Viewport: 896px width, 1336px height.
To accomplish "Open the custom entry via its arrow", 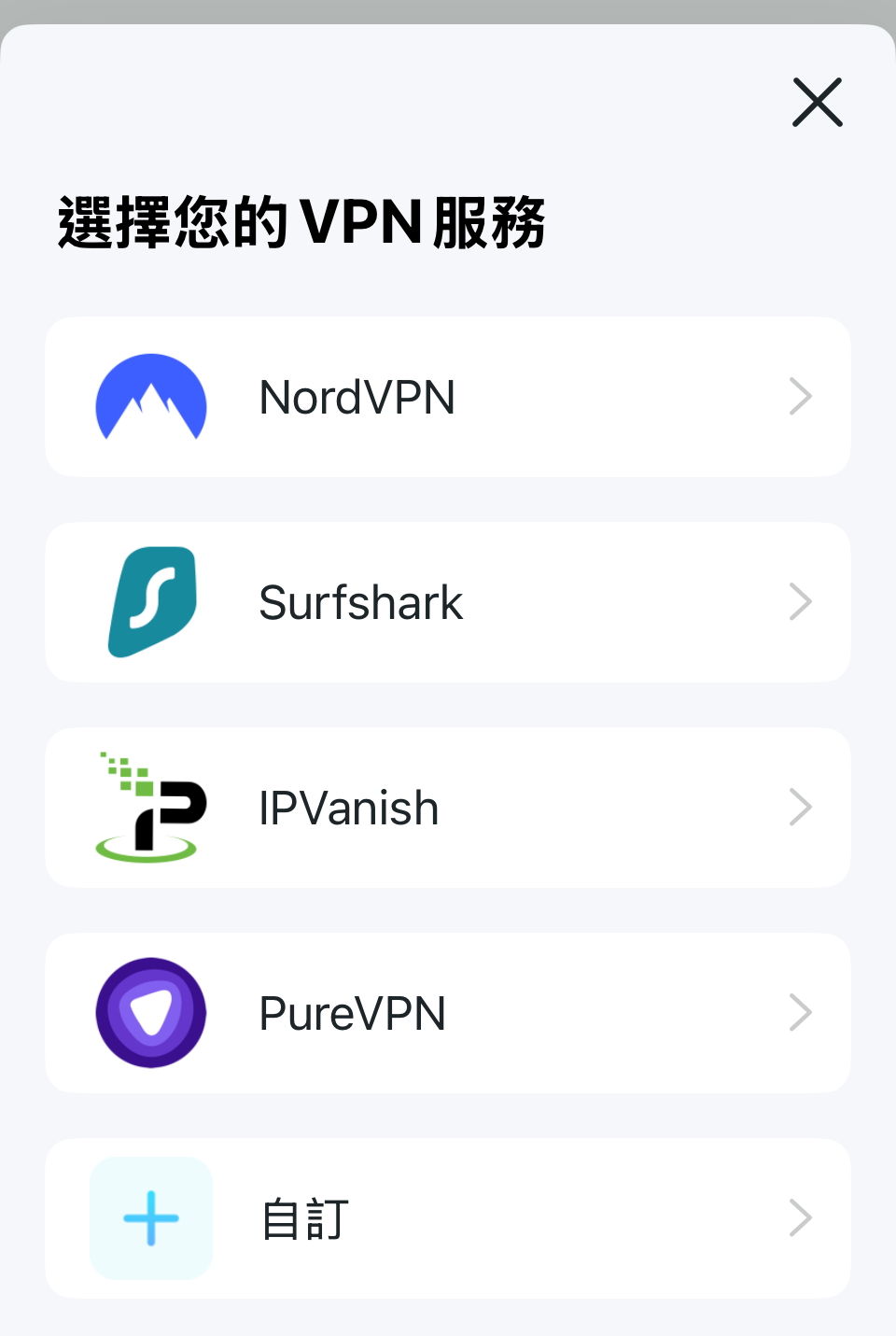I will click(801, 1217).
